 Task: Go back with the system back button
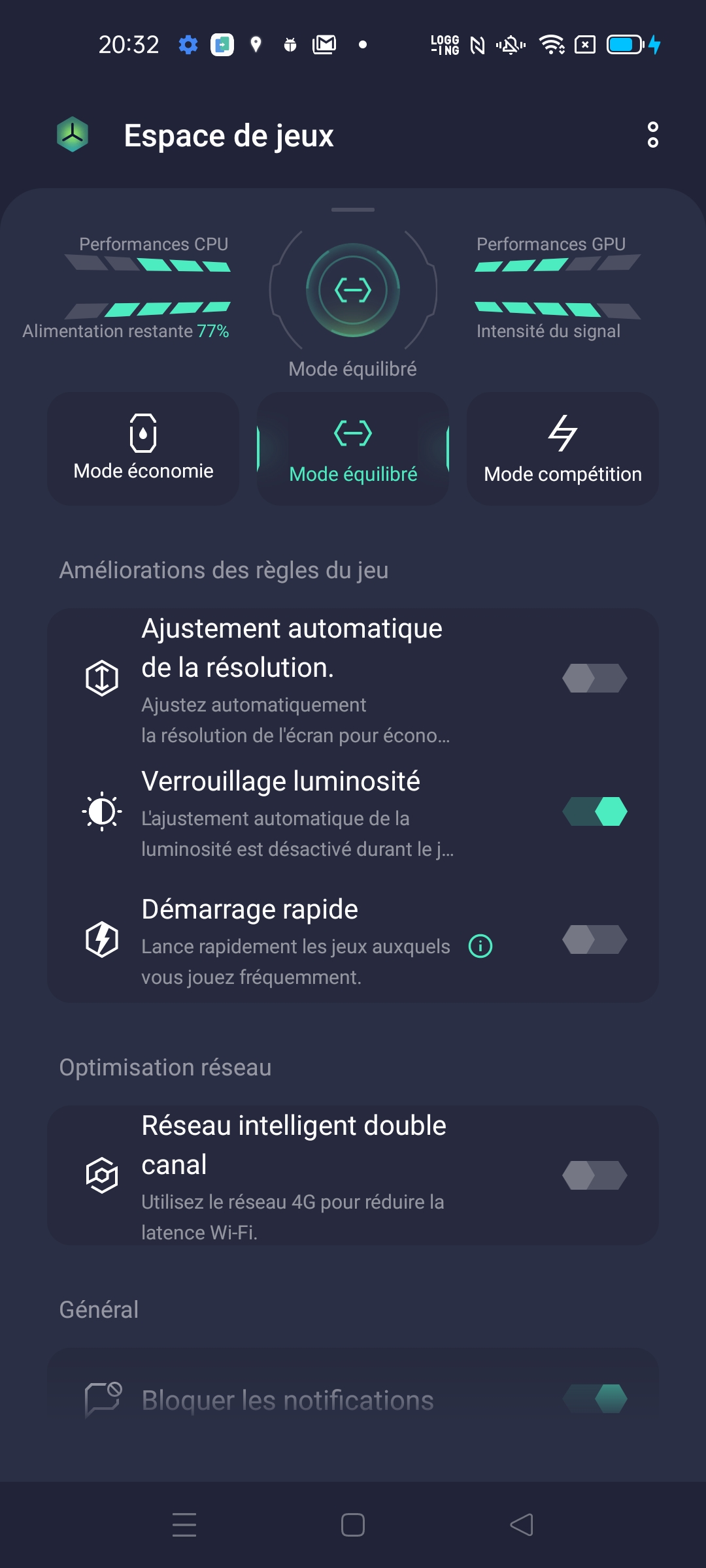click(x=522, y=1525)
